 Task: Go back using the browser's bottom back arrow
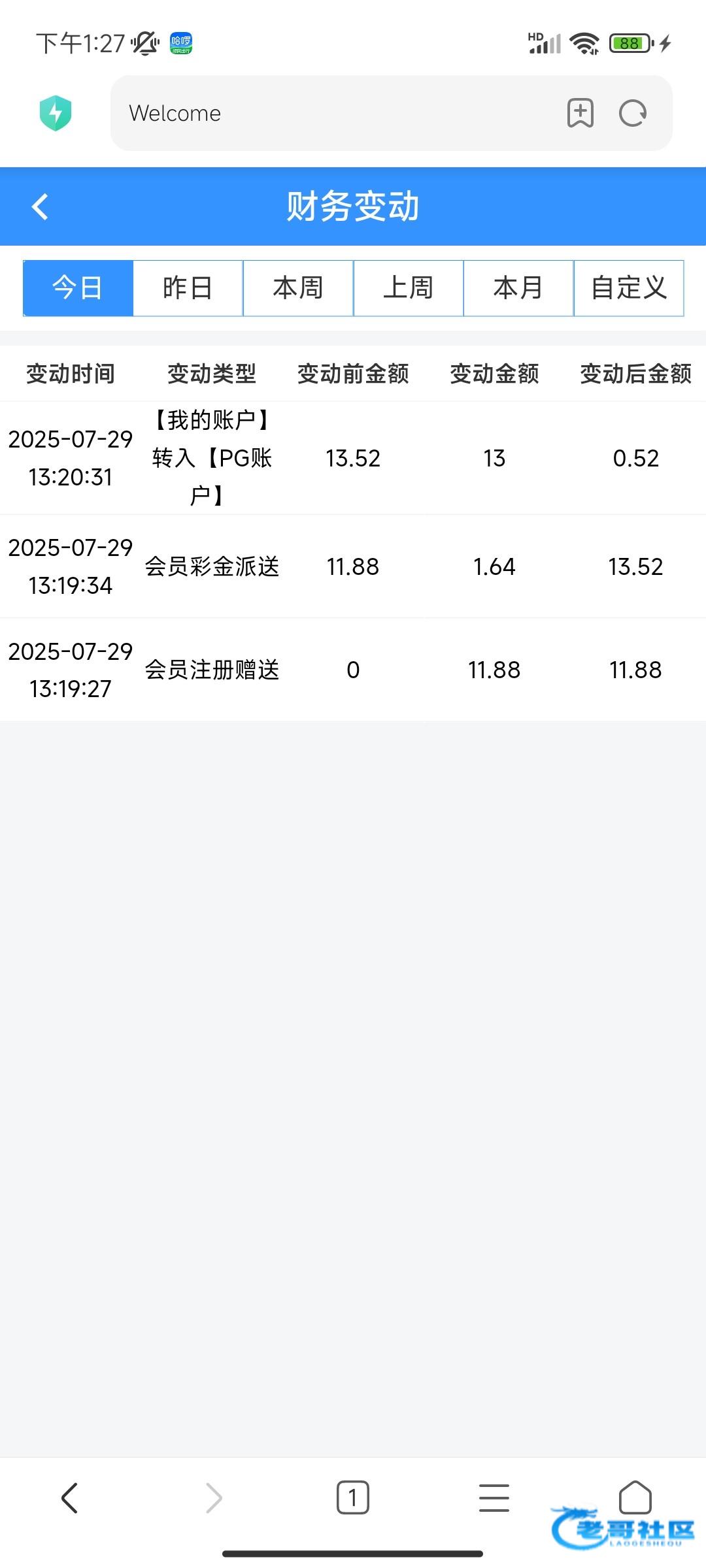pyautogui.click(x=70, y=1497)
